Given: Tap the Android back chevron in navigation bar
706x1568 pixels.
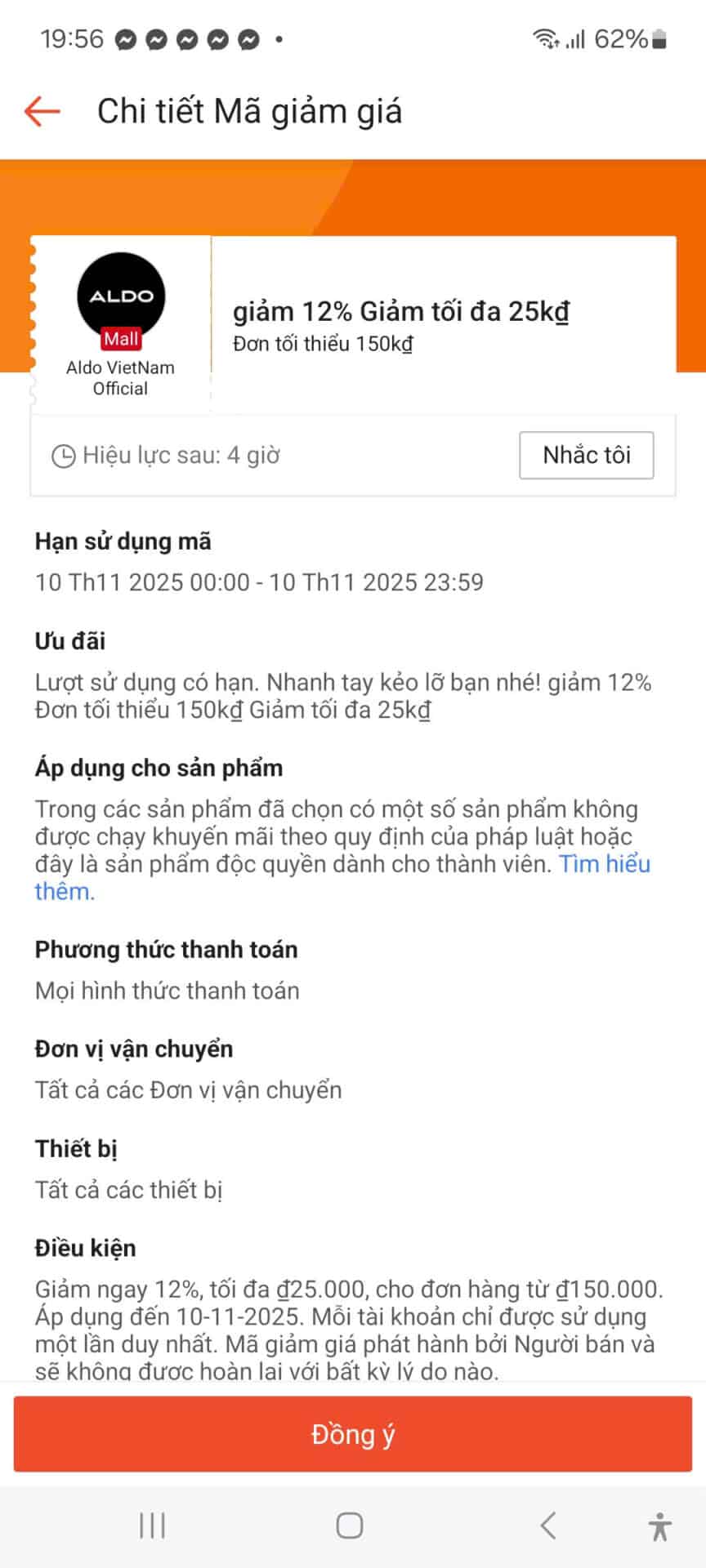Looking at the screenshot, I should coord(549,1522).
